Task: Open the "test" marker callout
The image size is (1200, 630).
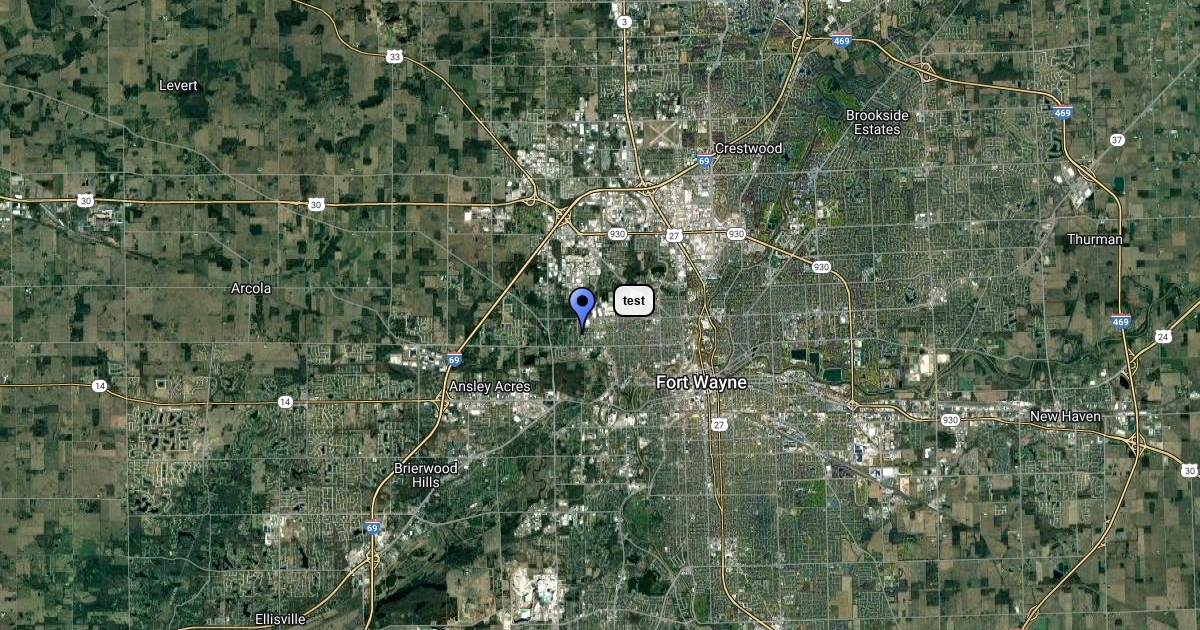Action: [633, 300]
